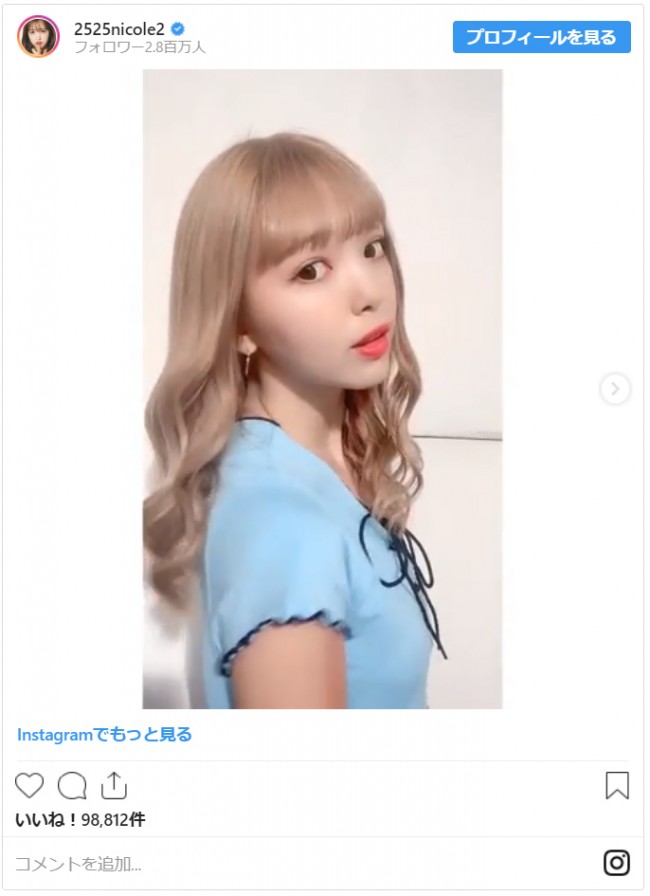Tap the プロフィールを見る button
The height and width of the screenshot is (896, 650).
tap(541, 37)
